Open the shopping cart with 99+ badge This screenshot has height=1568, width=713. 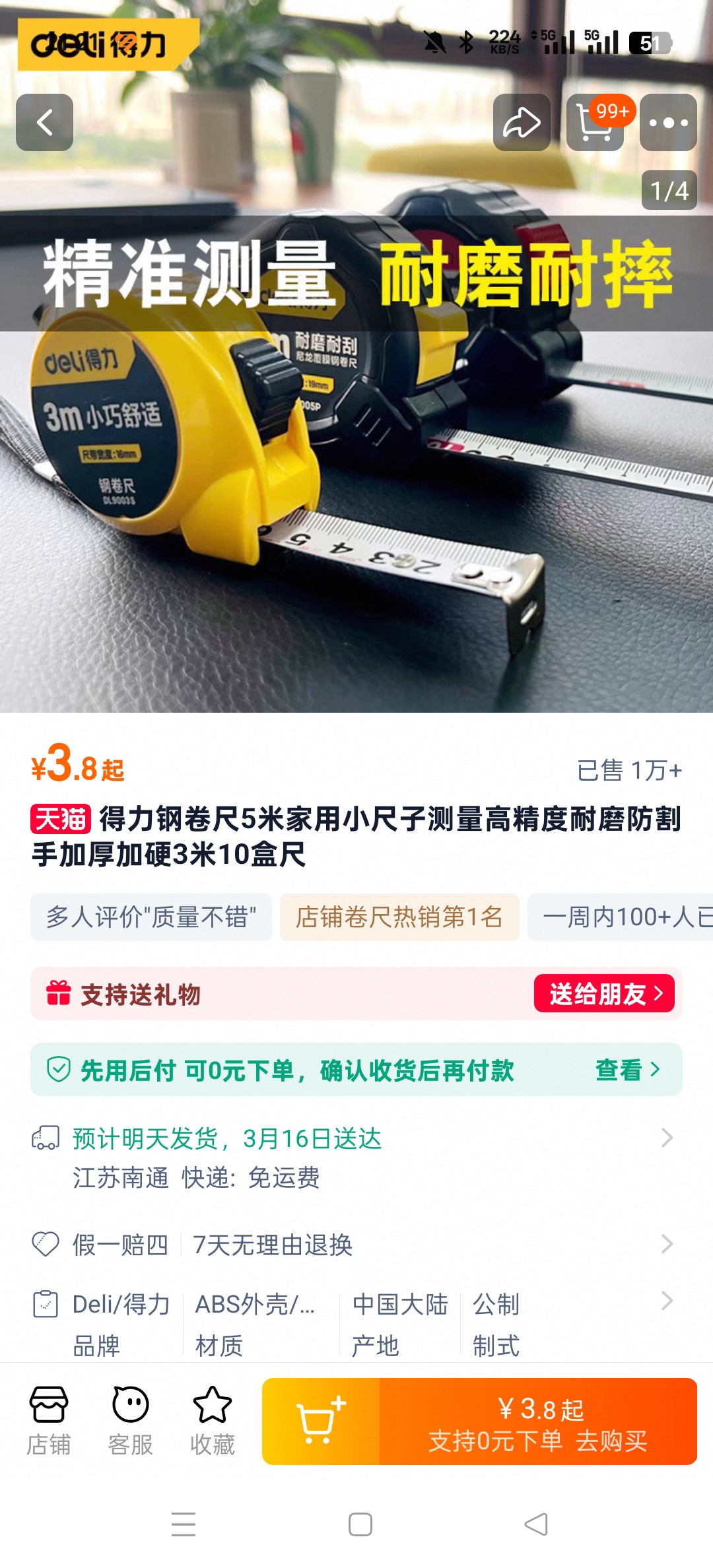595,122
